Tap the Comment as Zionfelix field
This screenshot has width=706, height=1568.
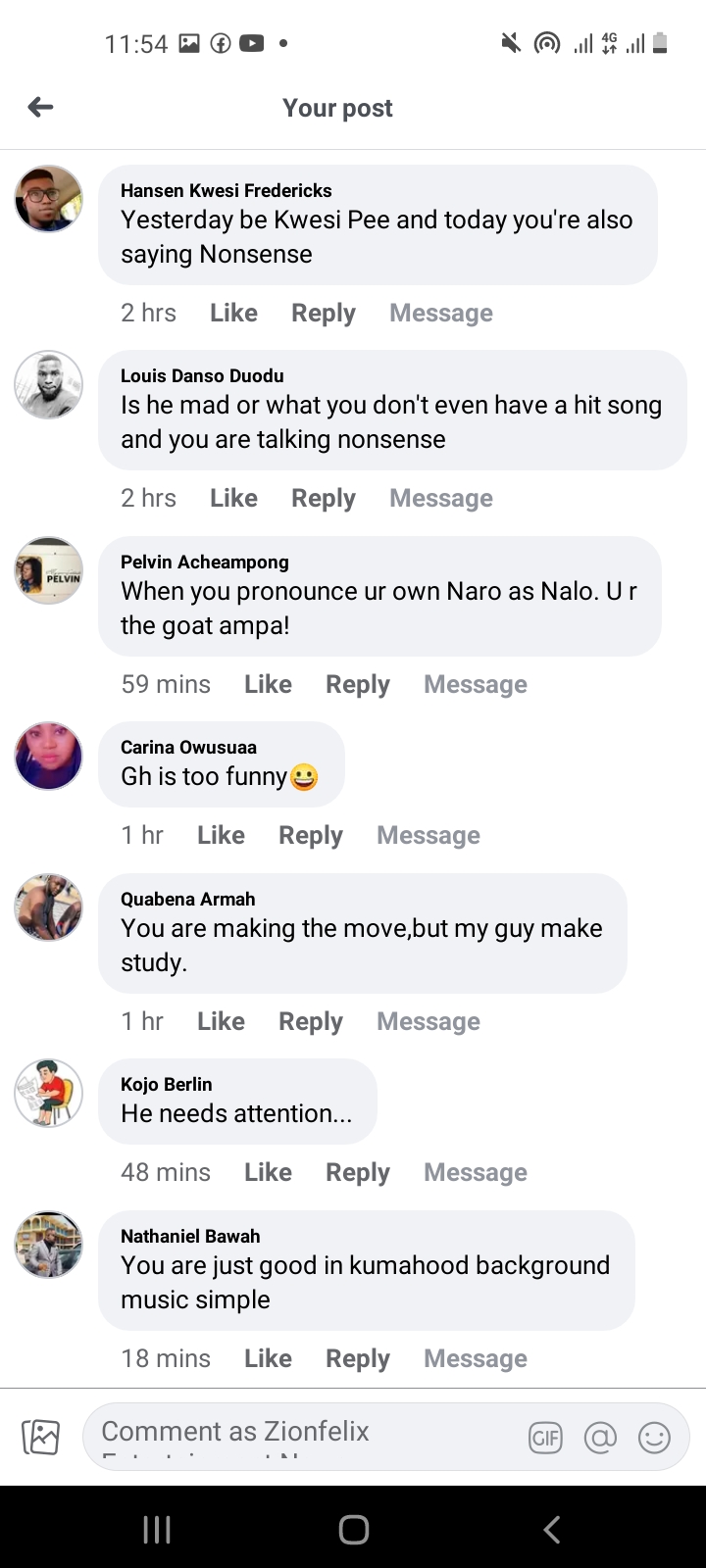[304, 1437]
